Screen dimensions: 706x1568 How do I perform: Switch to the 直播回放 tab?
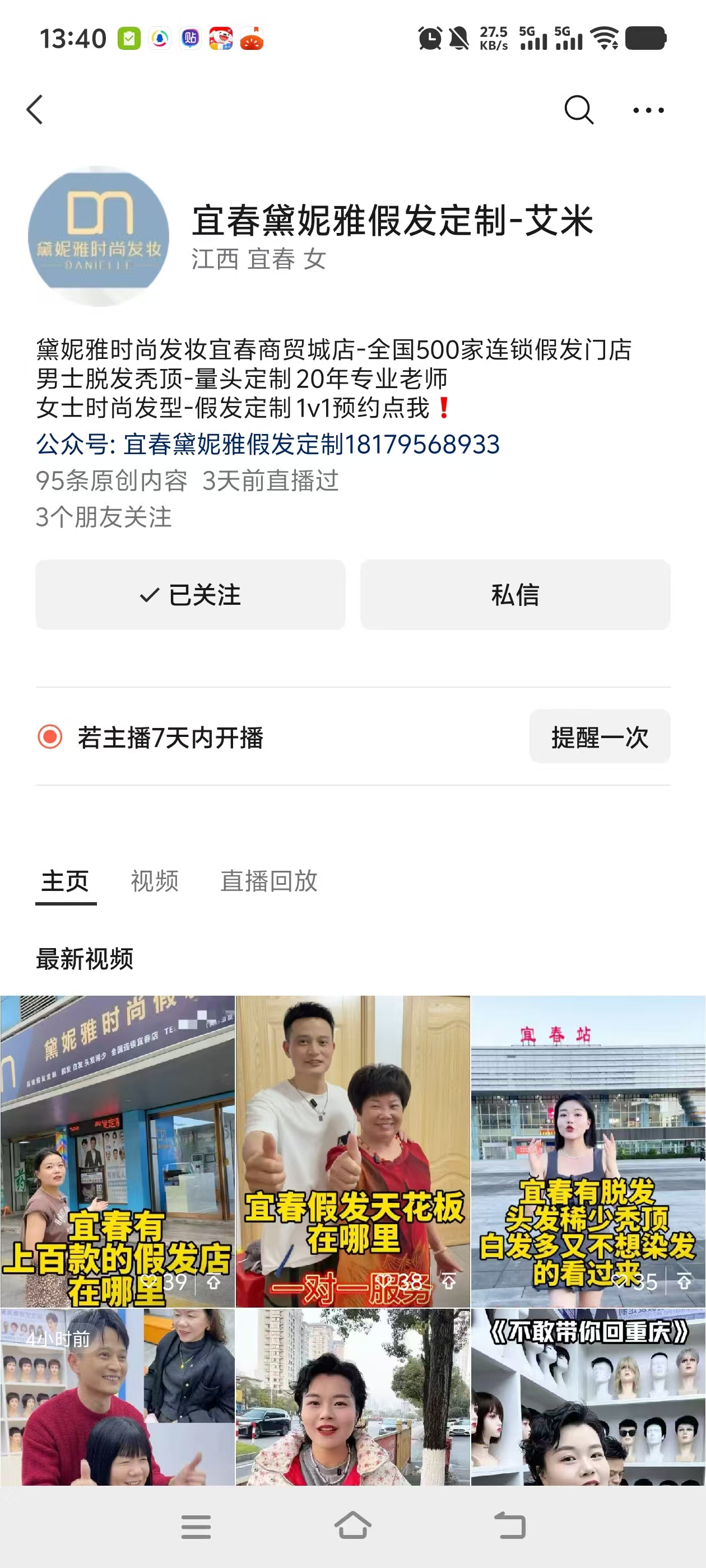coord(268,880)
